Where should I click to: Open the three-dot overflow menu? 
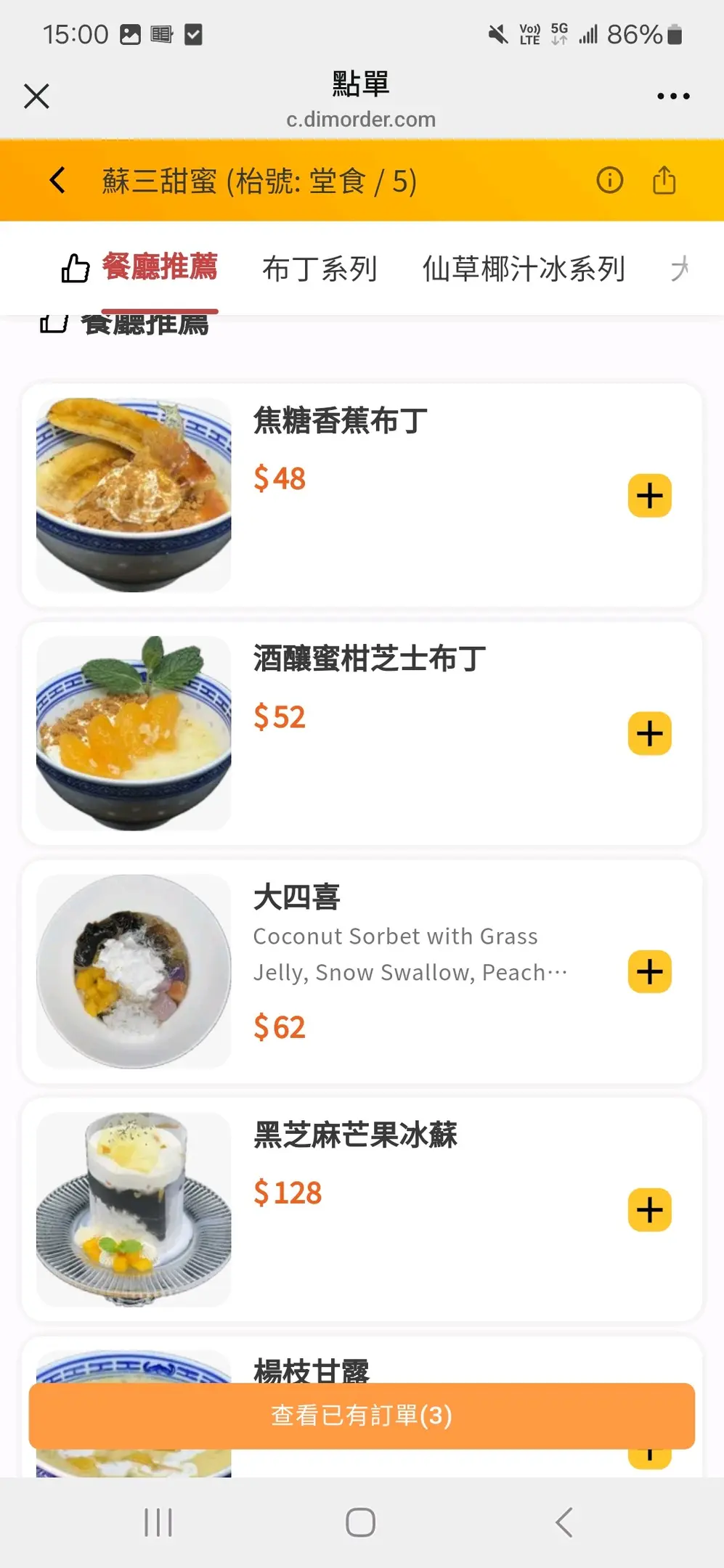[672, 96]
